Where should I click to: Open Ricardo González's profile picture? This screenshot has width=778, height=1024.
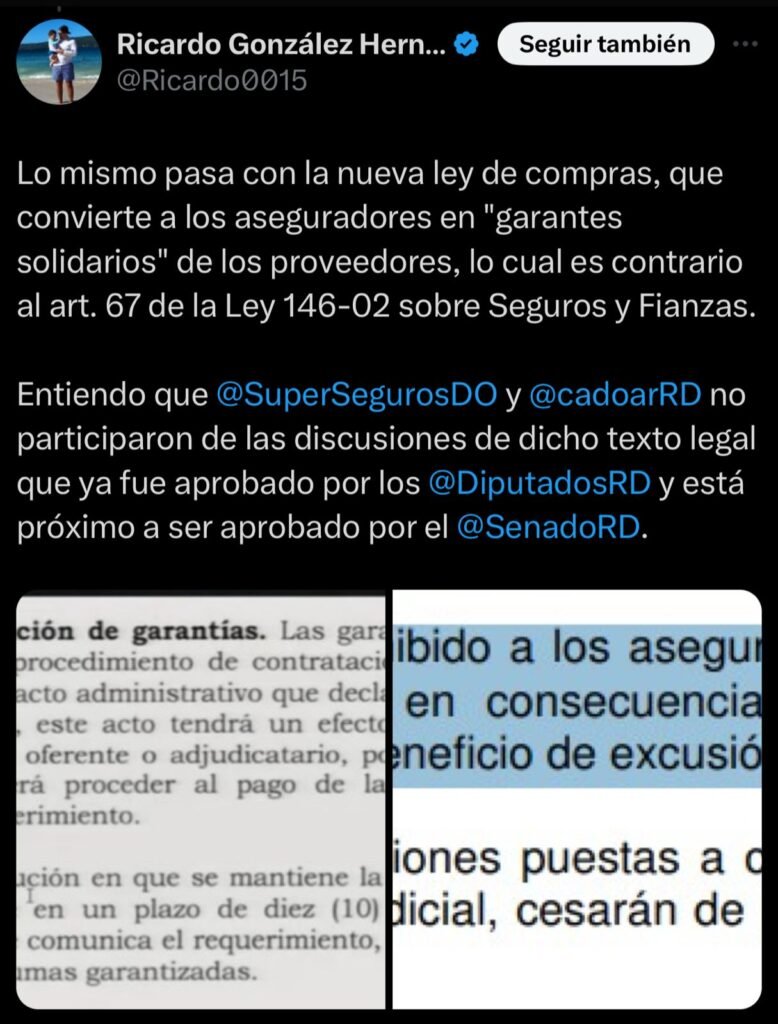click(59, 62)
